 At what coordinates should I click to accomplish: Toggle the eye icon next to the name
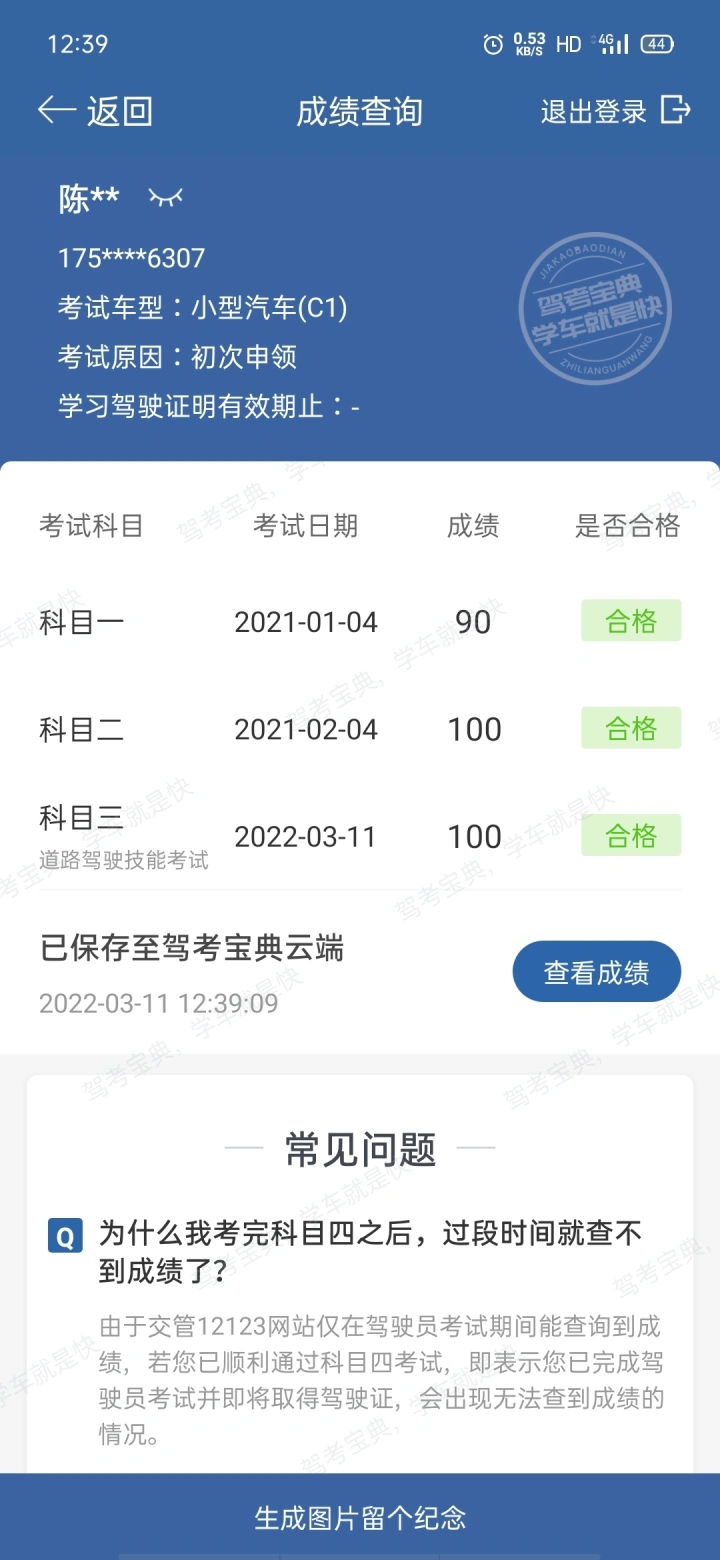pos(165,197)
